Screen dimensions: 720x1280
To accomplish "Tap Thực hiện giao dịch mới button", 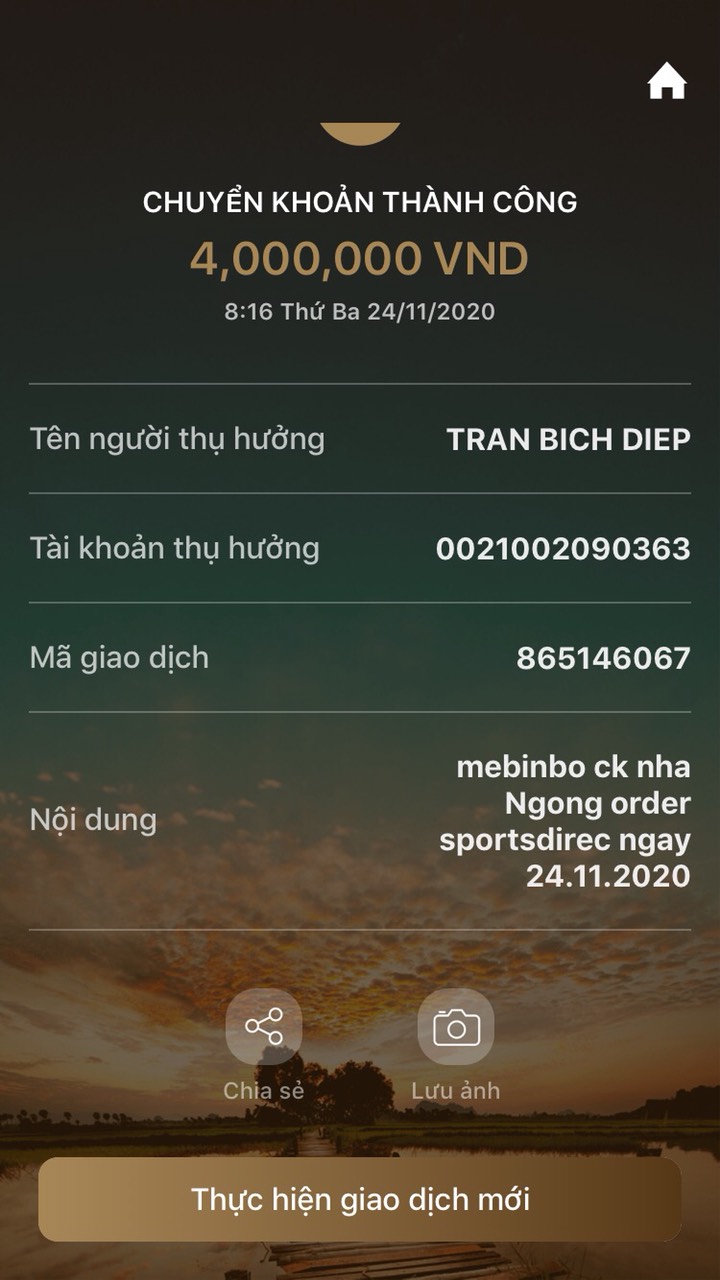I will tap(360, 1199).
